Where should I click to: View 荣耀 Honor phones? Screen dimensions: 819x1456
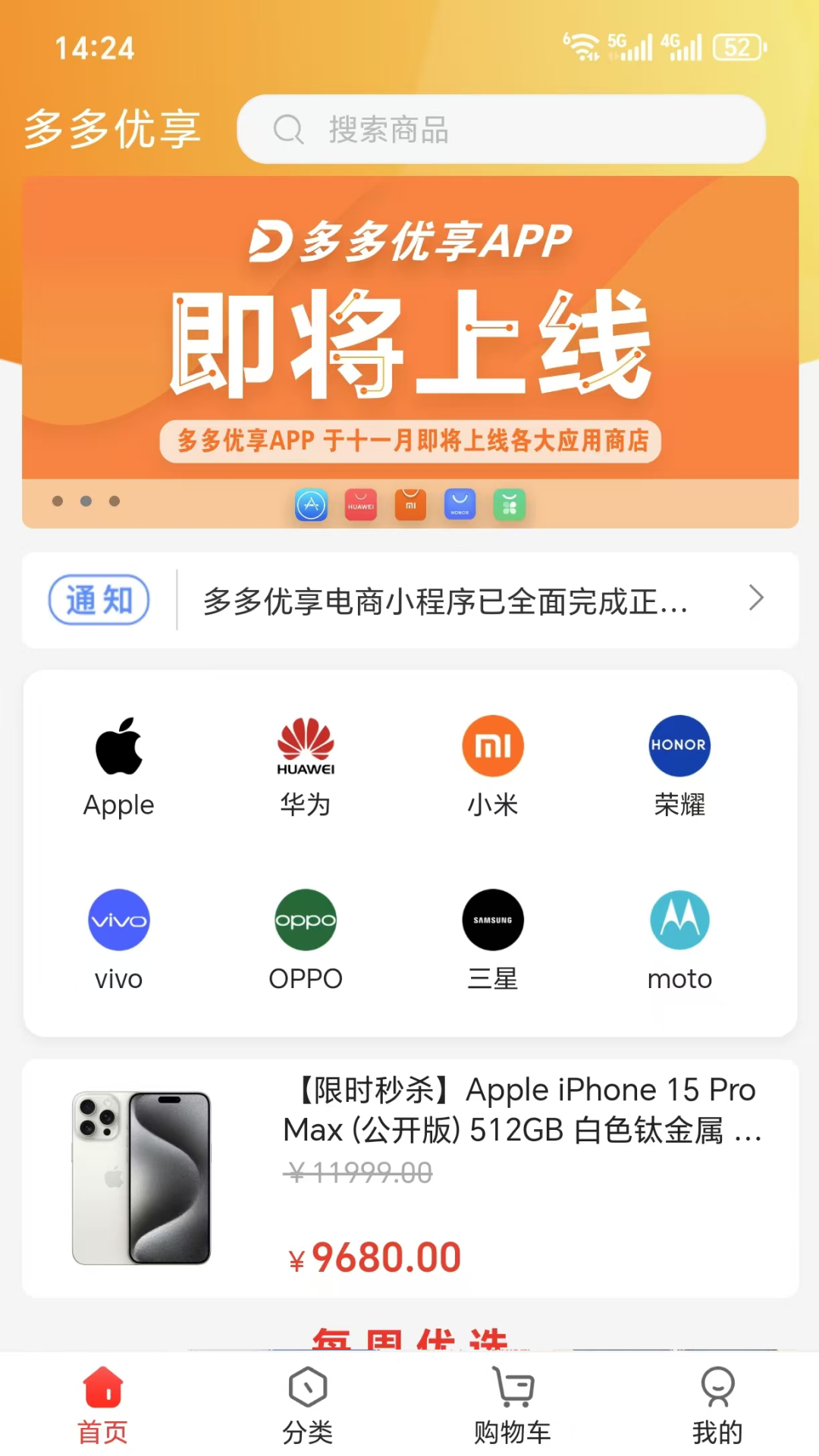click(x=679, y=766)
